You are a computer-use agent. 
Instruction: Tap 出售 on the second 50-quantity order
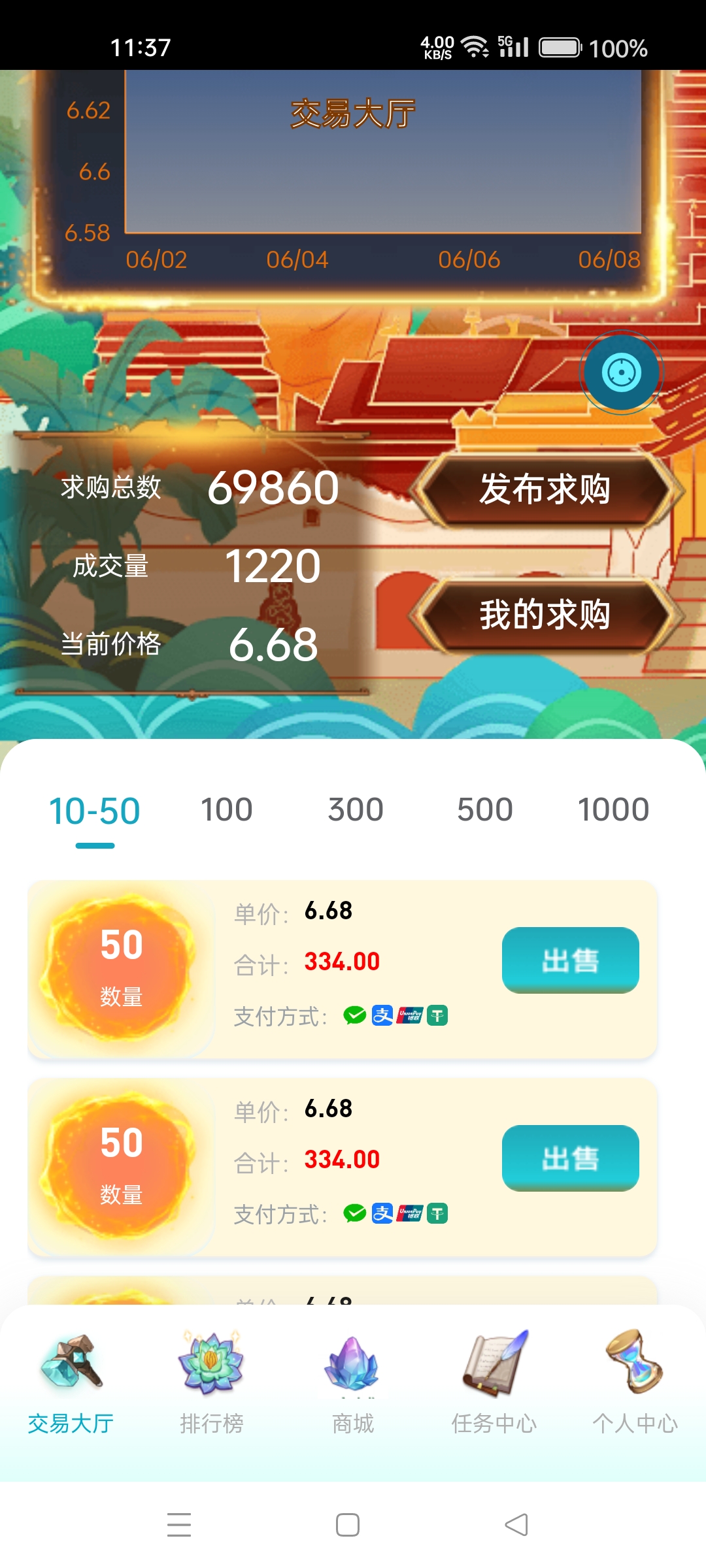point(571,1158)
